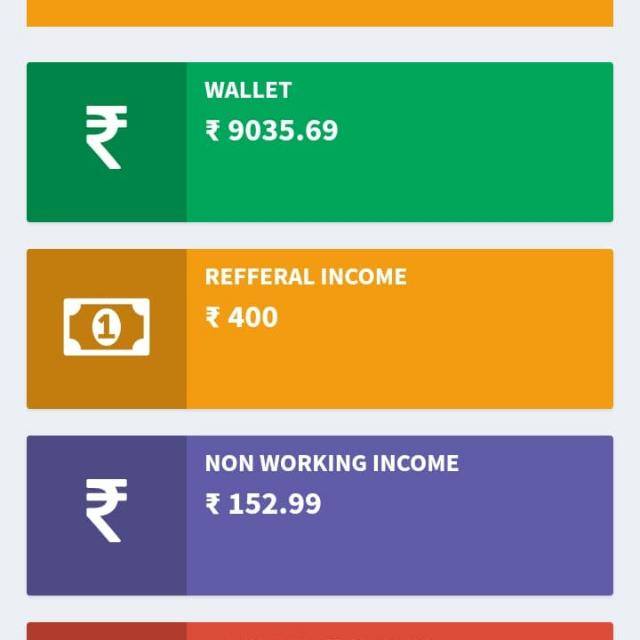Open the Refferal Income card

pyautogui.click(x=319, y=328)
